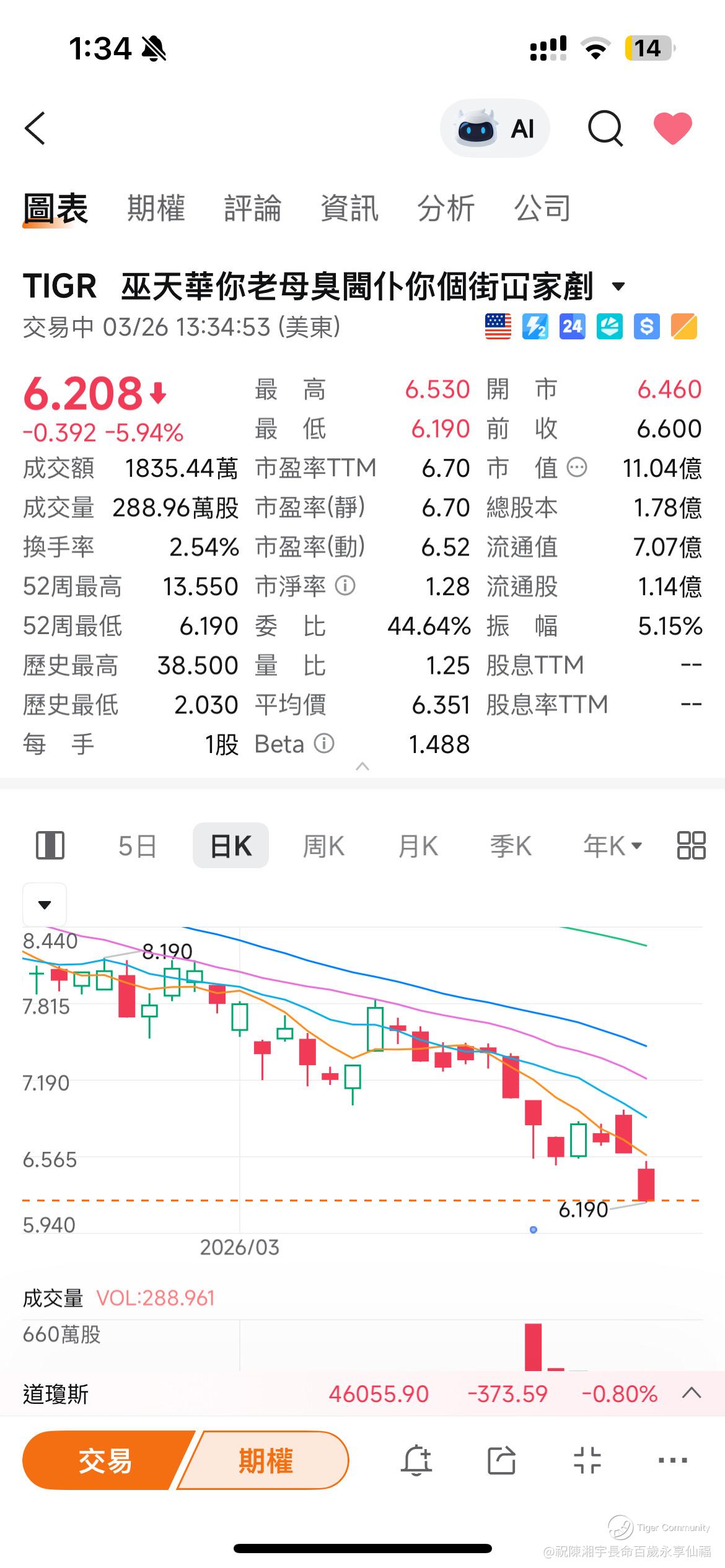Remove TIGR from favorites via heart
725x1568 pixels.
coord(672,128)
